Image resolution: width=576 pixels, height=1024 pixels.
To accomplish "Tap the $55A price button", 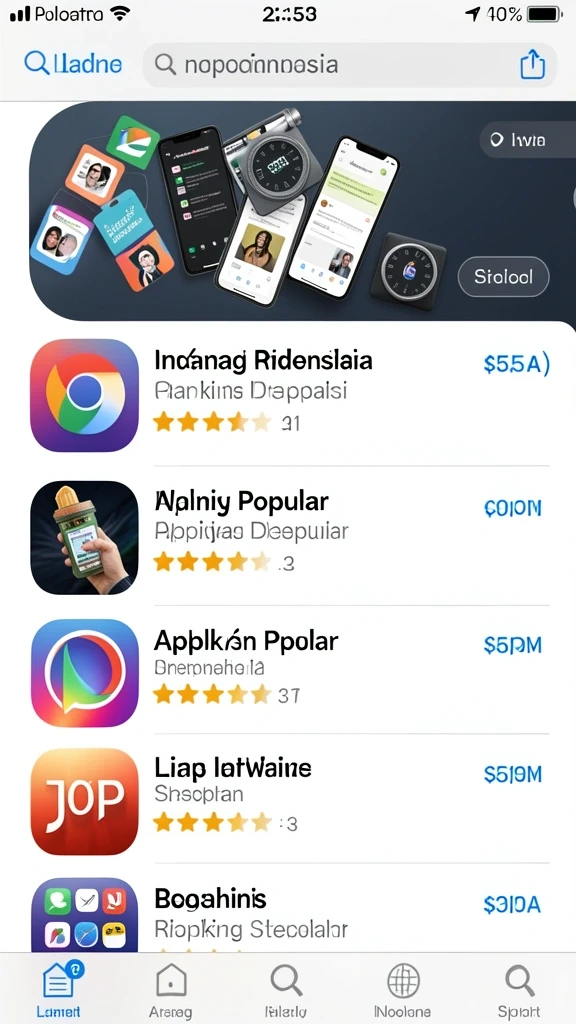I will (x=517, y=364).
